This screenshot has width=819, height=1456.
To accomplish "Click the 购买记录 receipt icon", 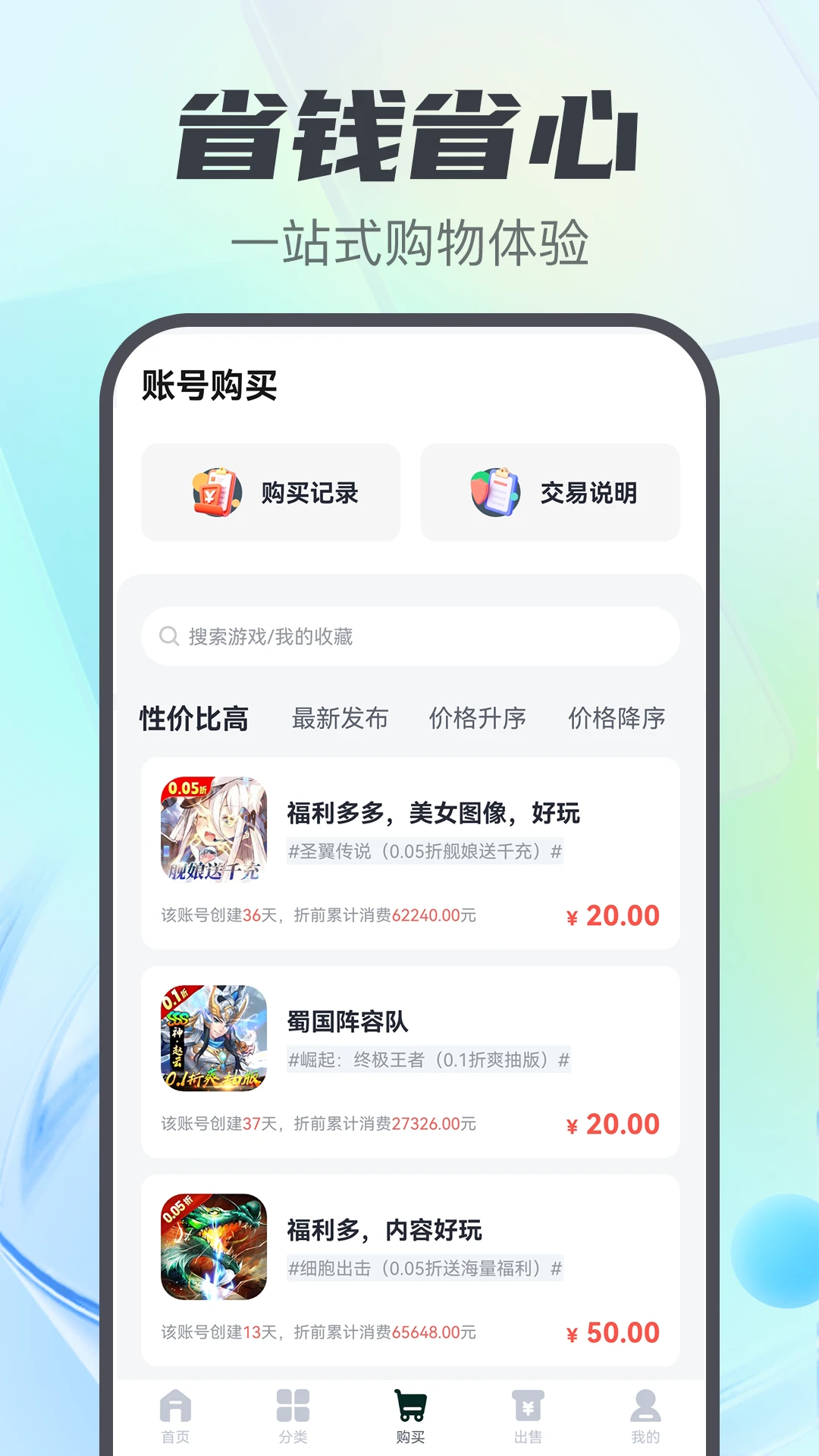I will [x=218, y=491].
